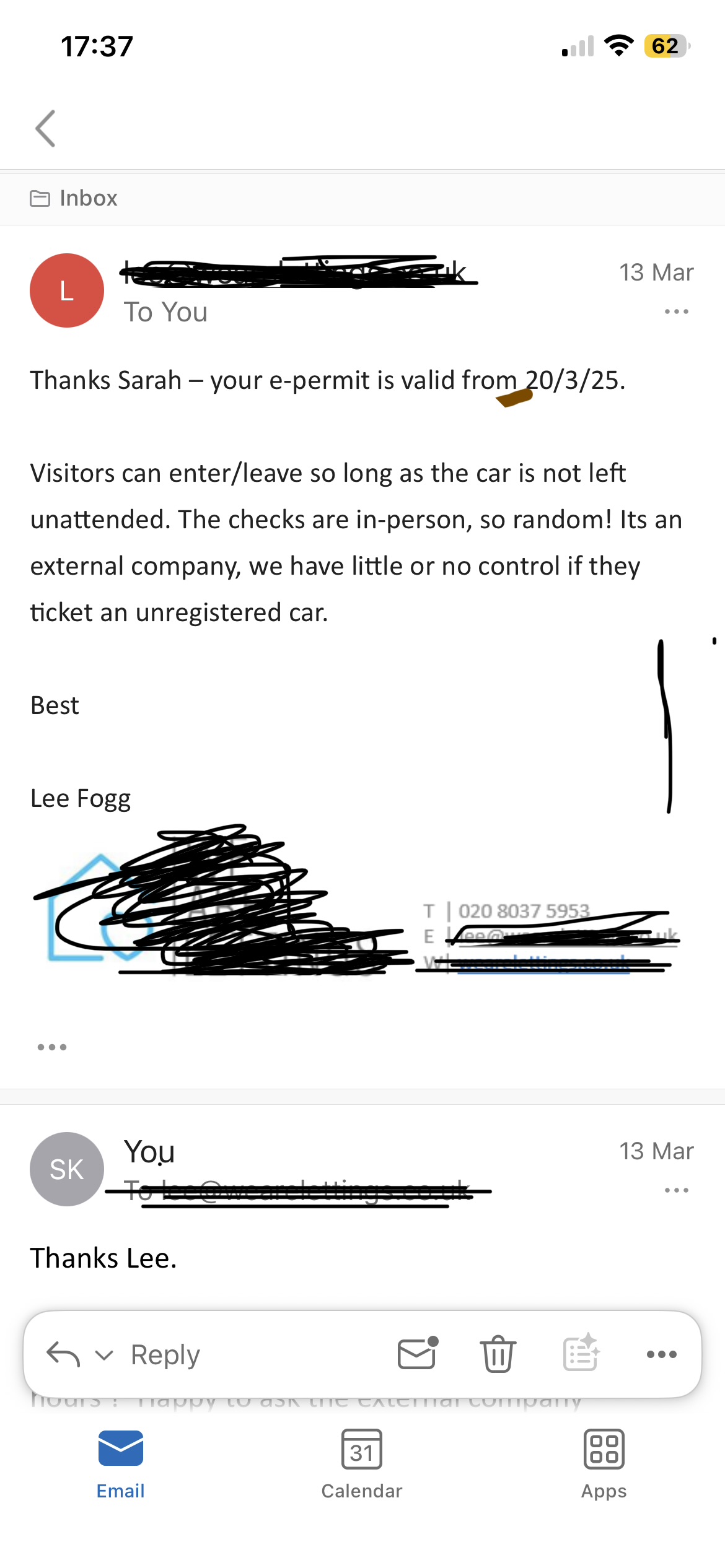
Task: Open options for your 13 Mar reply
Action: pyautogui.click(x=676, y=1190)
